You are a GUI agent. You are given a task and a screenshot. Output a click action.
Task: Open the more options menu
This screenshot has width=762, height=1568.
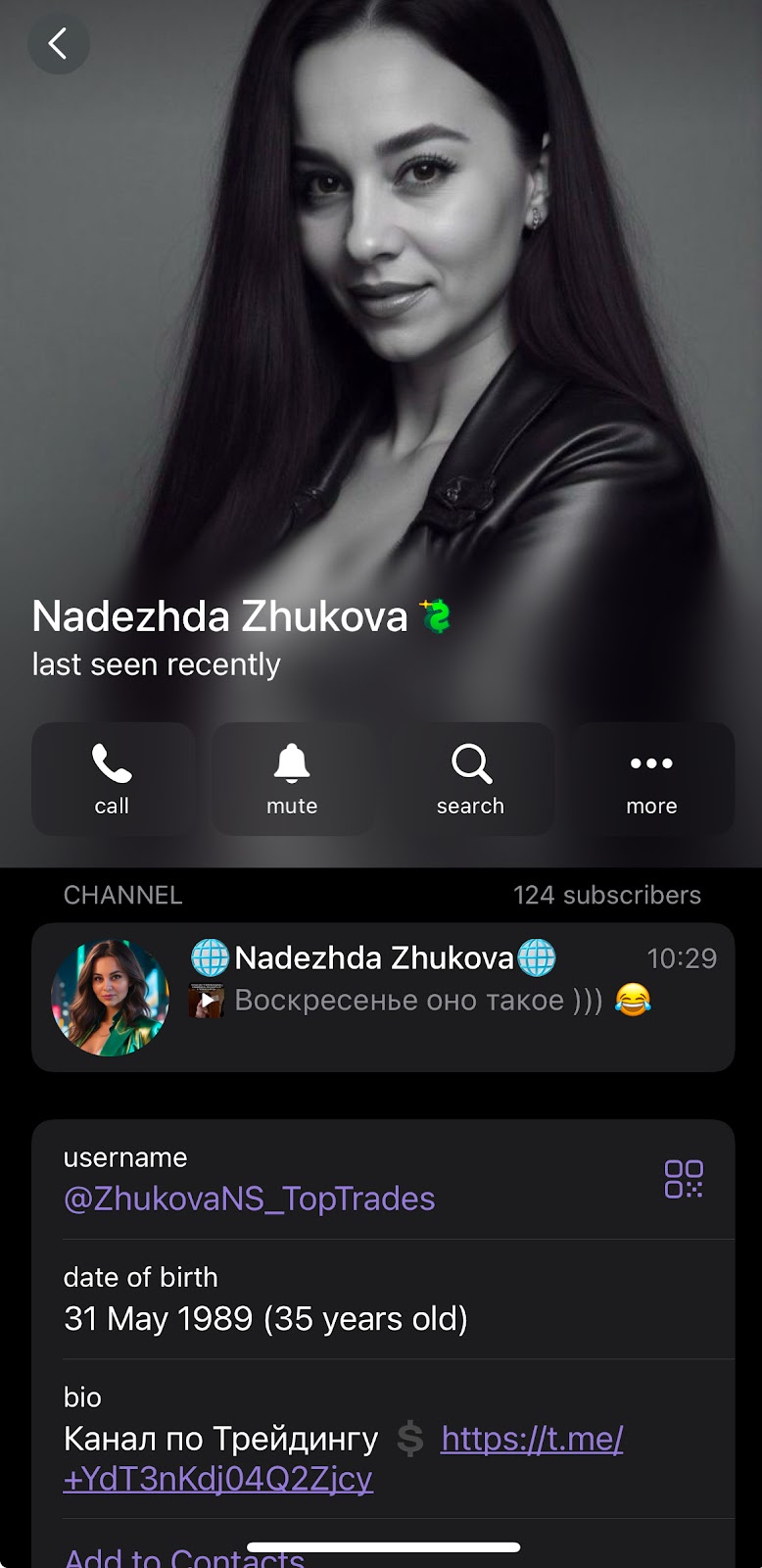tap(652, 779)
